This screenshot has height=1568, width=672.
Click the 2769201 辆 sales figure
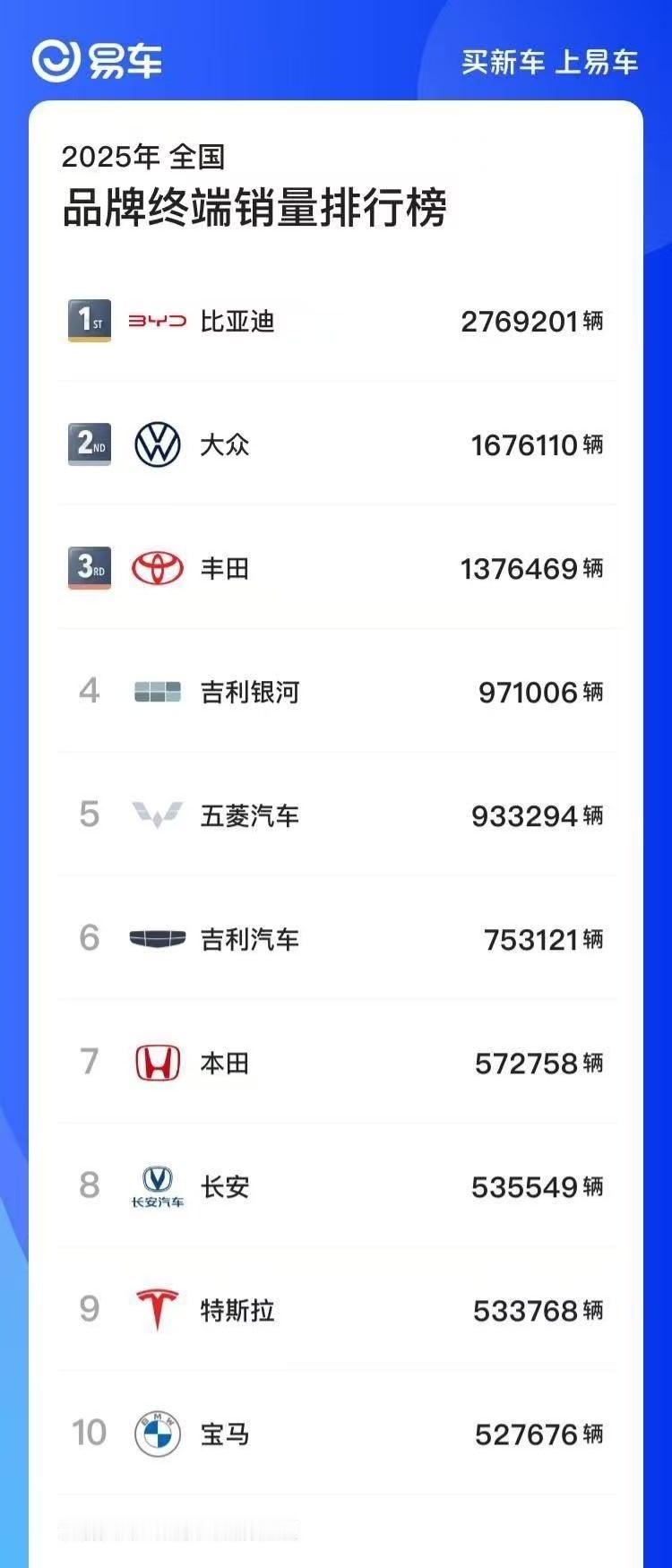[x=532, y=322]
